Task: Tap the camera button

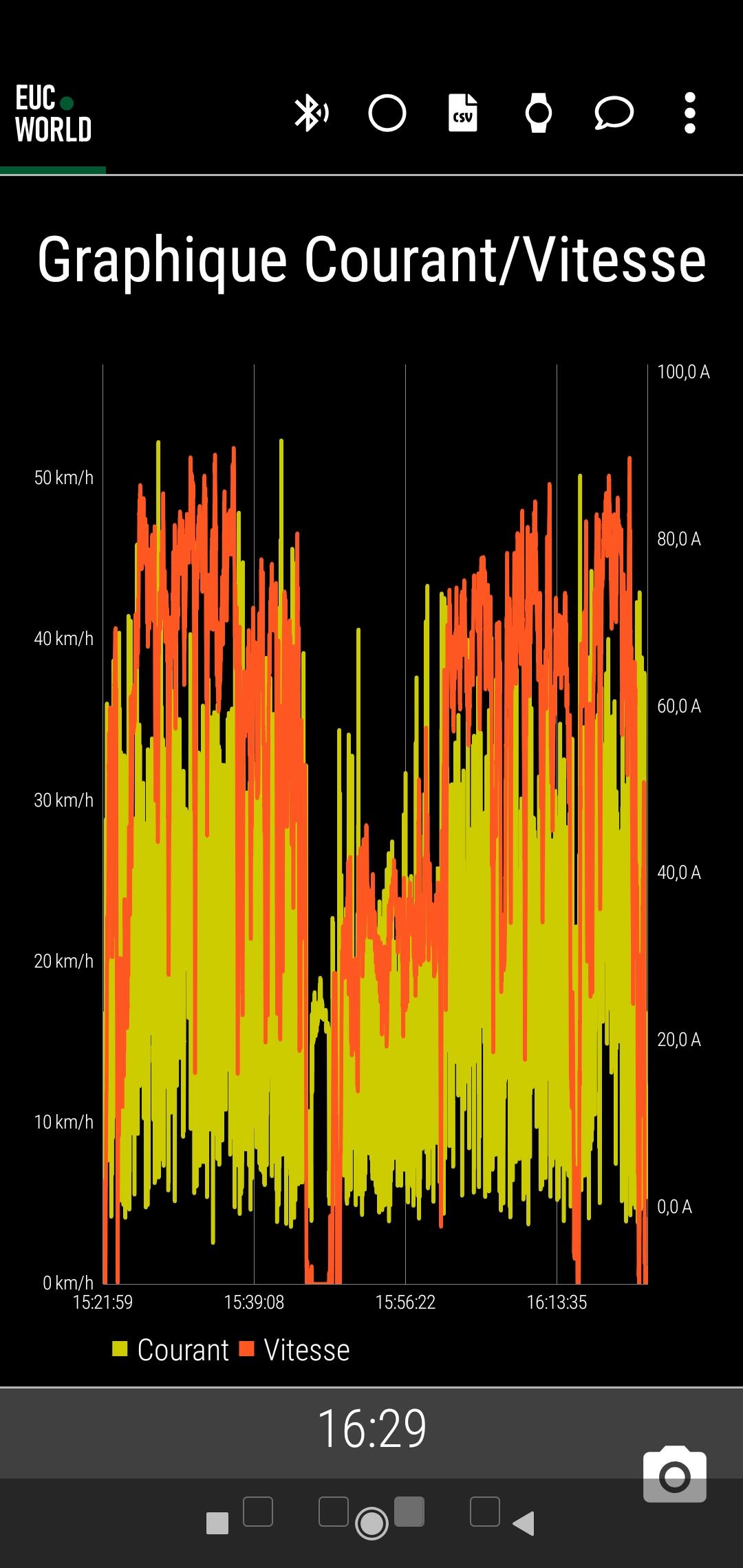Action: click(674, 1474)
